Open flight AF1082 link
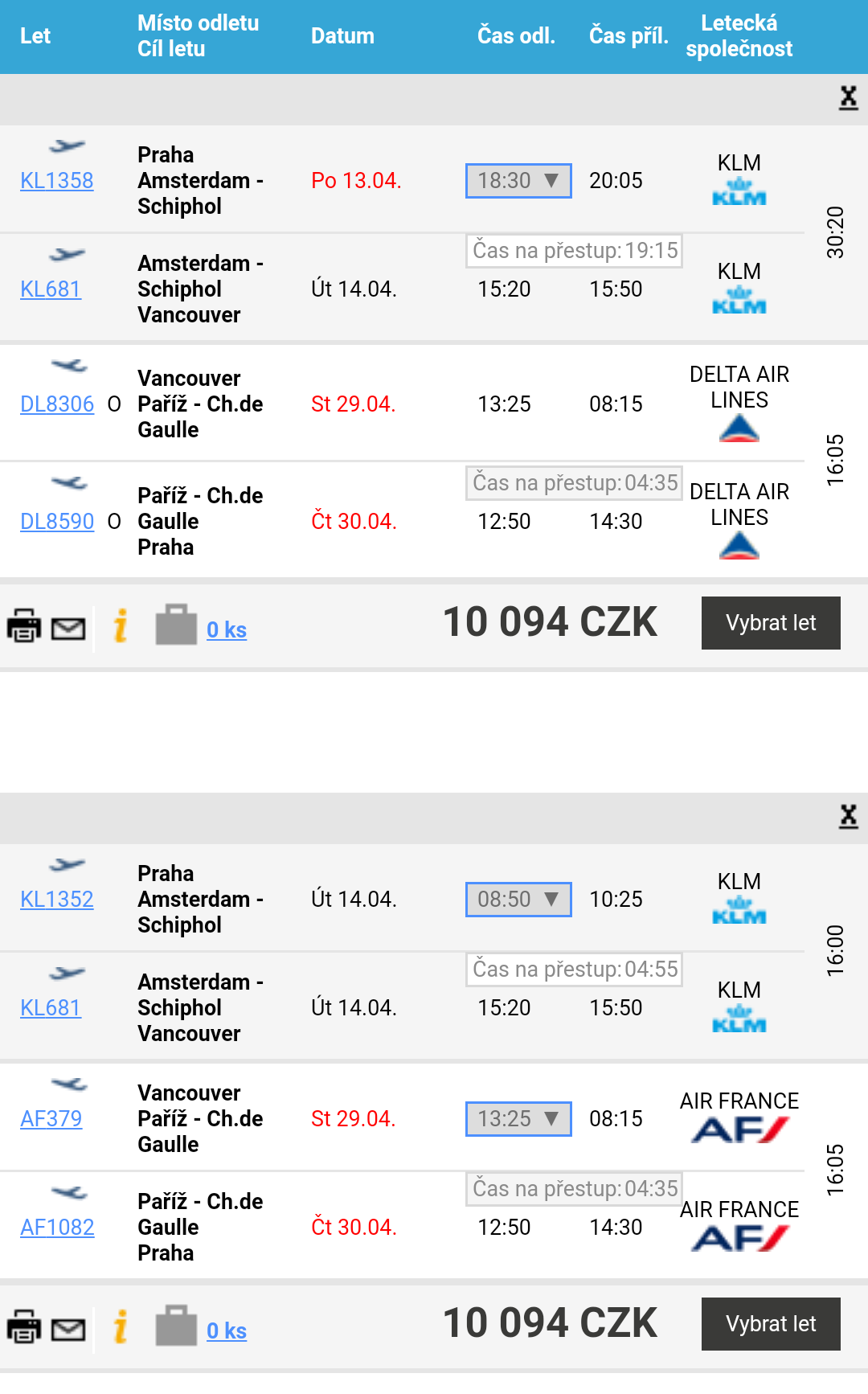868x1394 pixels. pos(57,1228)
